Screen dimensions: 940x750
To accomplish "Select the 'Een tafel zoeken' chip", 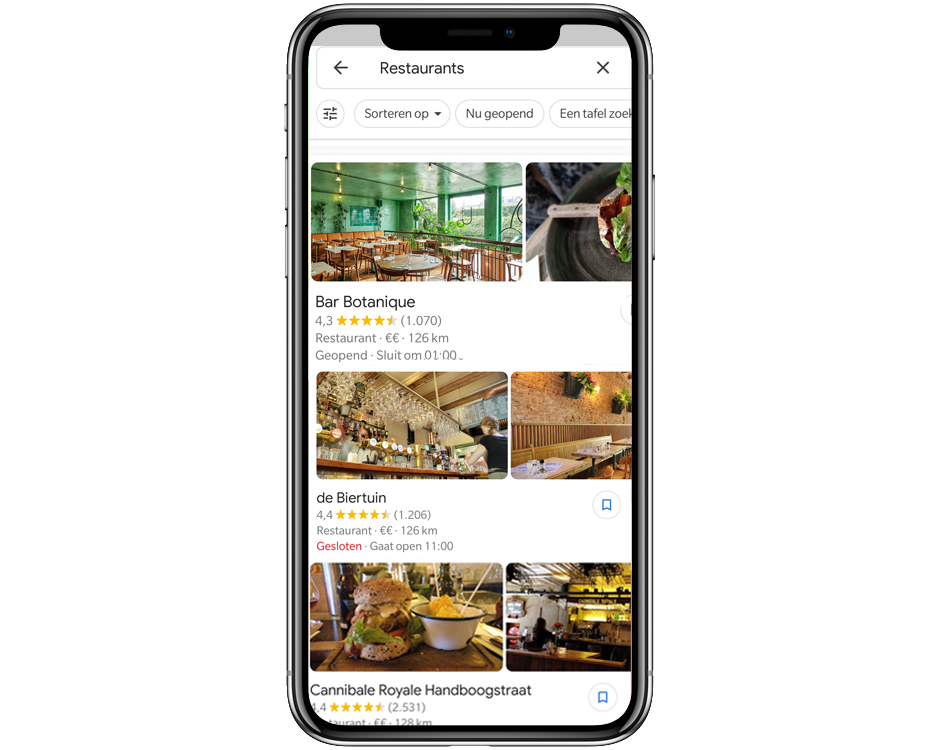I will 593,114.
